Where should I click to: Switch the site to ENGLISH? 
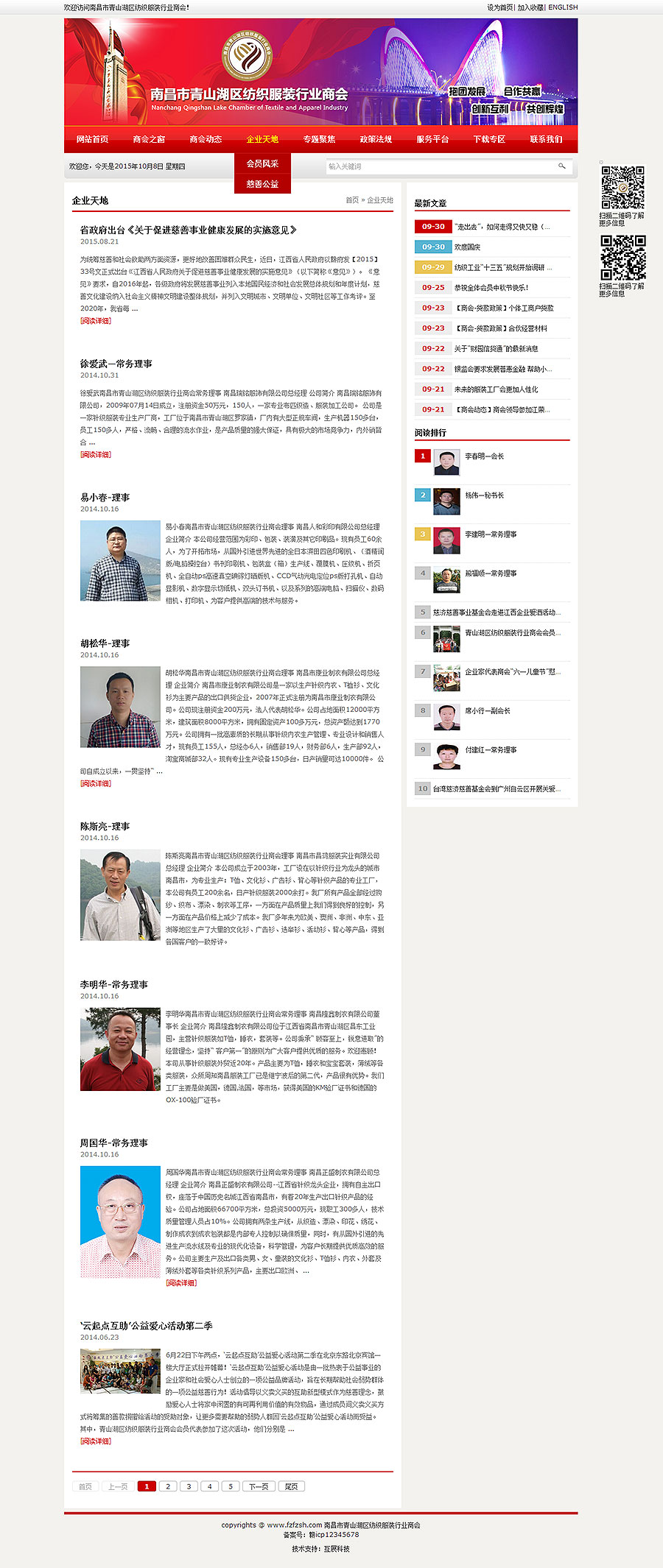click(563, 7)
